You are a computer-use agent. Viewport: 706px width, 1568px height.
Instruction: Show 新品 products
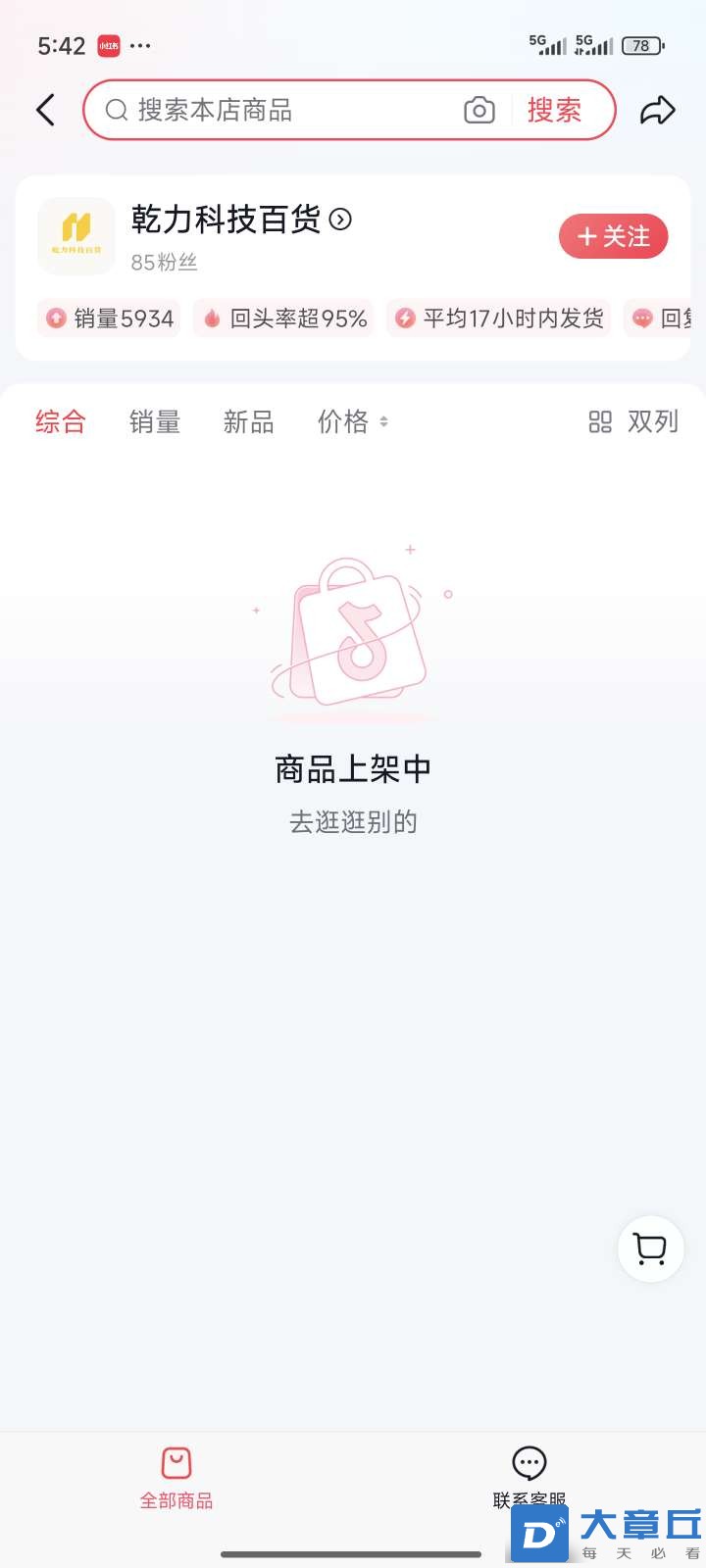[248, 421]
